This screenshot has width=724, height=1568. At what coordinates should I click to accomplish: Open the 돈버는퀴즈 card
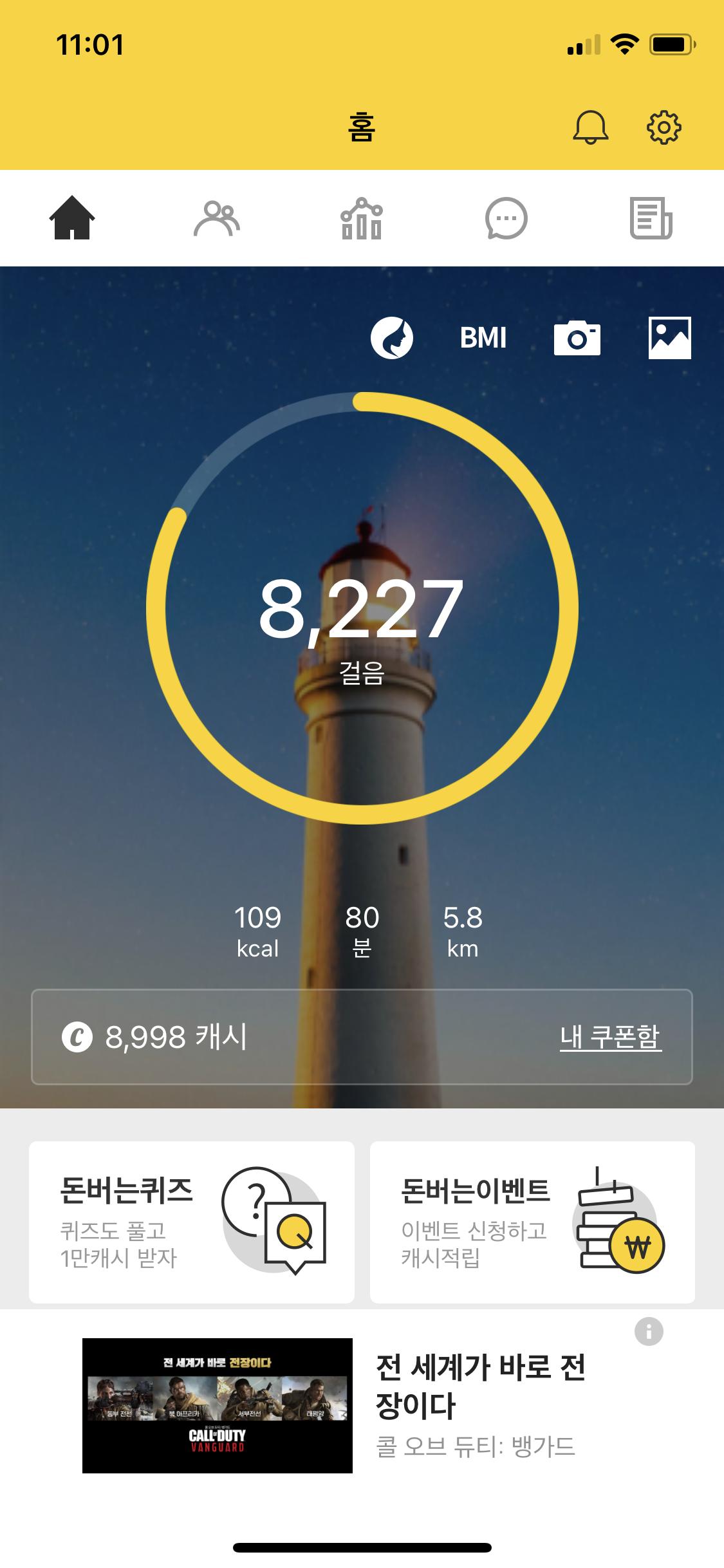pyautogui.click(x=192, y=1222)
